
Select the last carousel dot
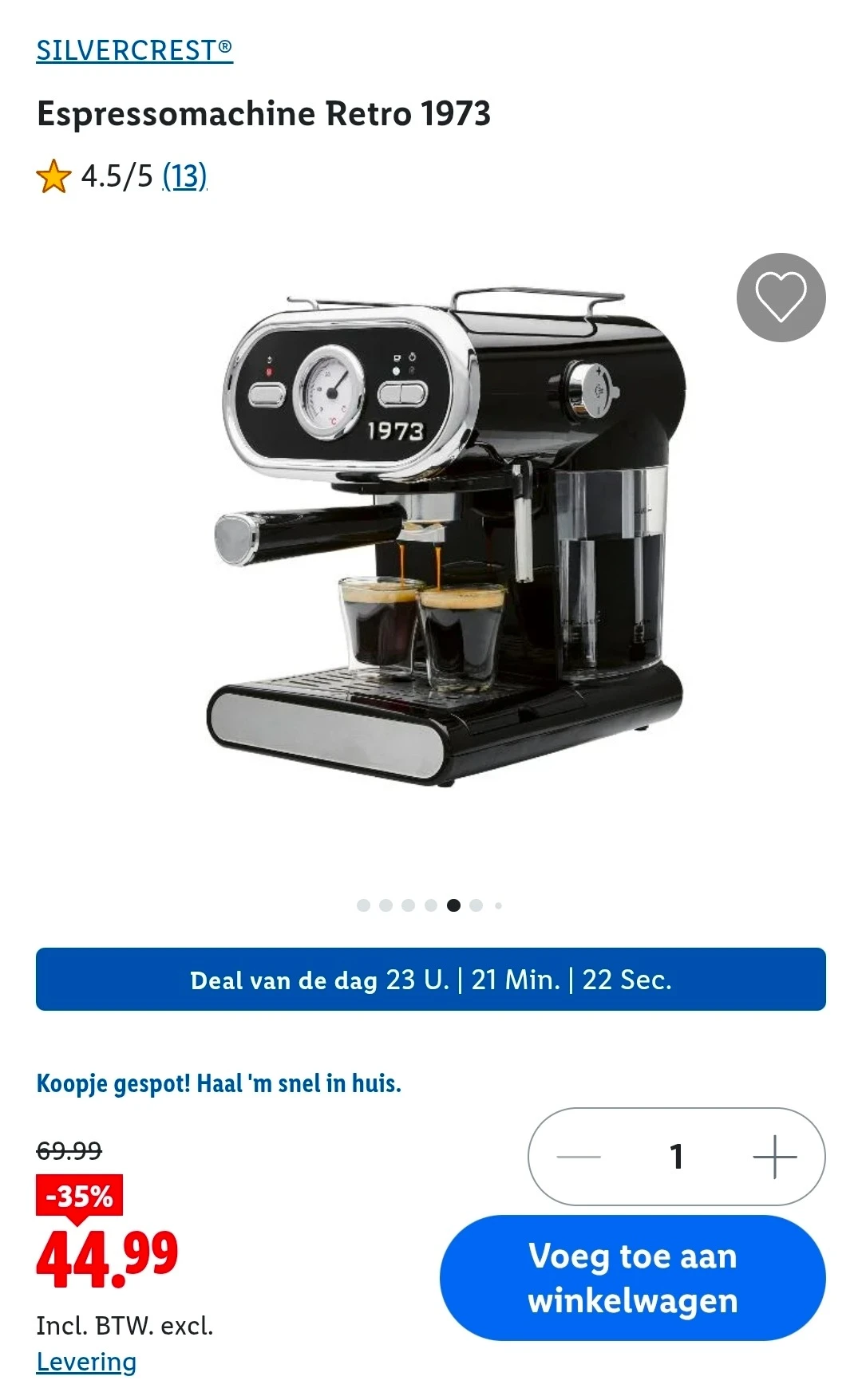pos(499,905)
